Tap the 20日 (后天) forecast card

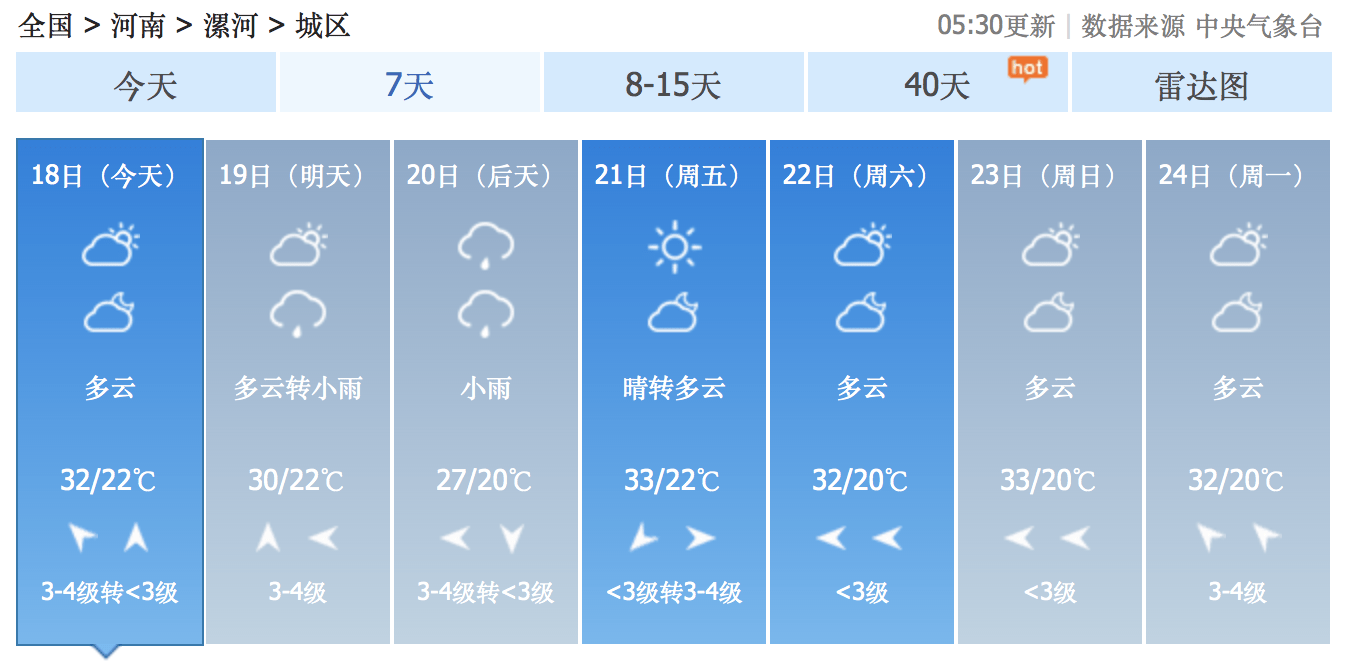coord(485,390)
